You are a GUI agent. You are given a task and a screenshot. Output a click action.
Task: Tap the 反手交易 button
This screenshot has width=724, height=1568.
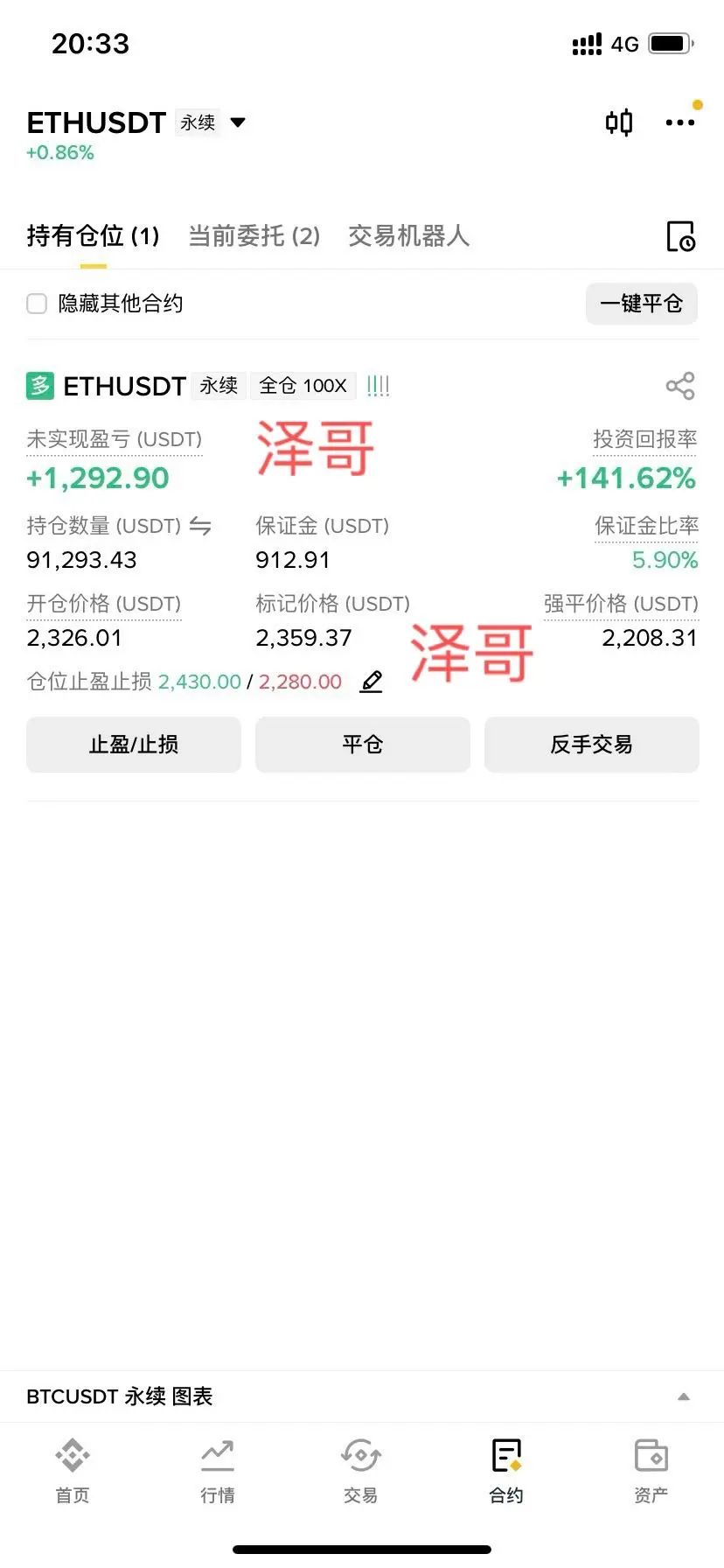591,745
